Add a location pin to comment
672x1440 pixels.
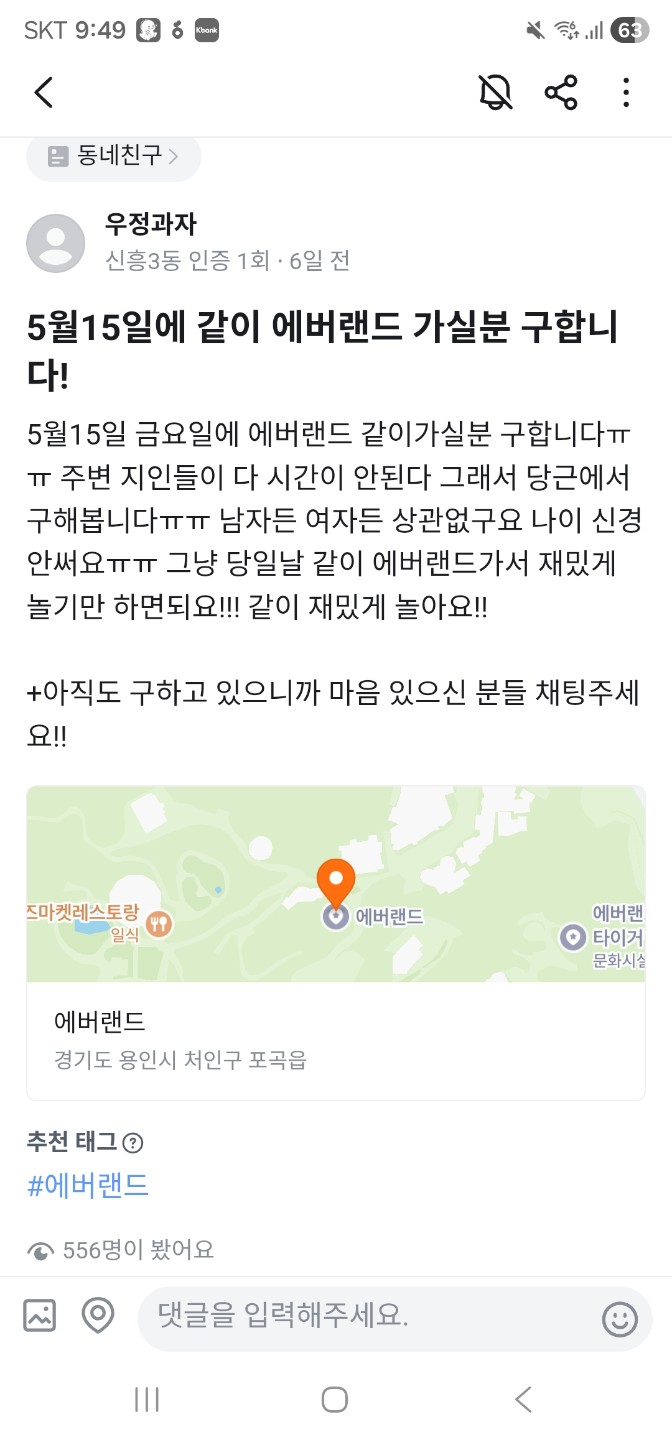tap(98, 1316)
